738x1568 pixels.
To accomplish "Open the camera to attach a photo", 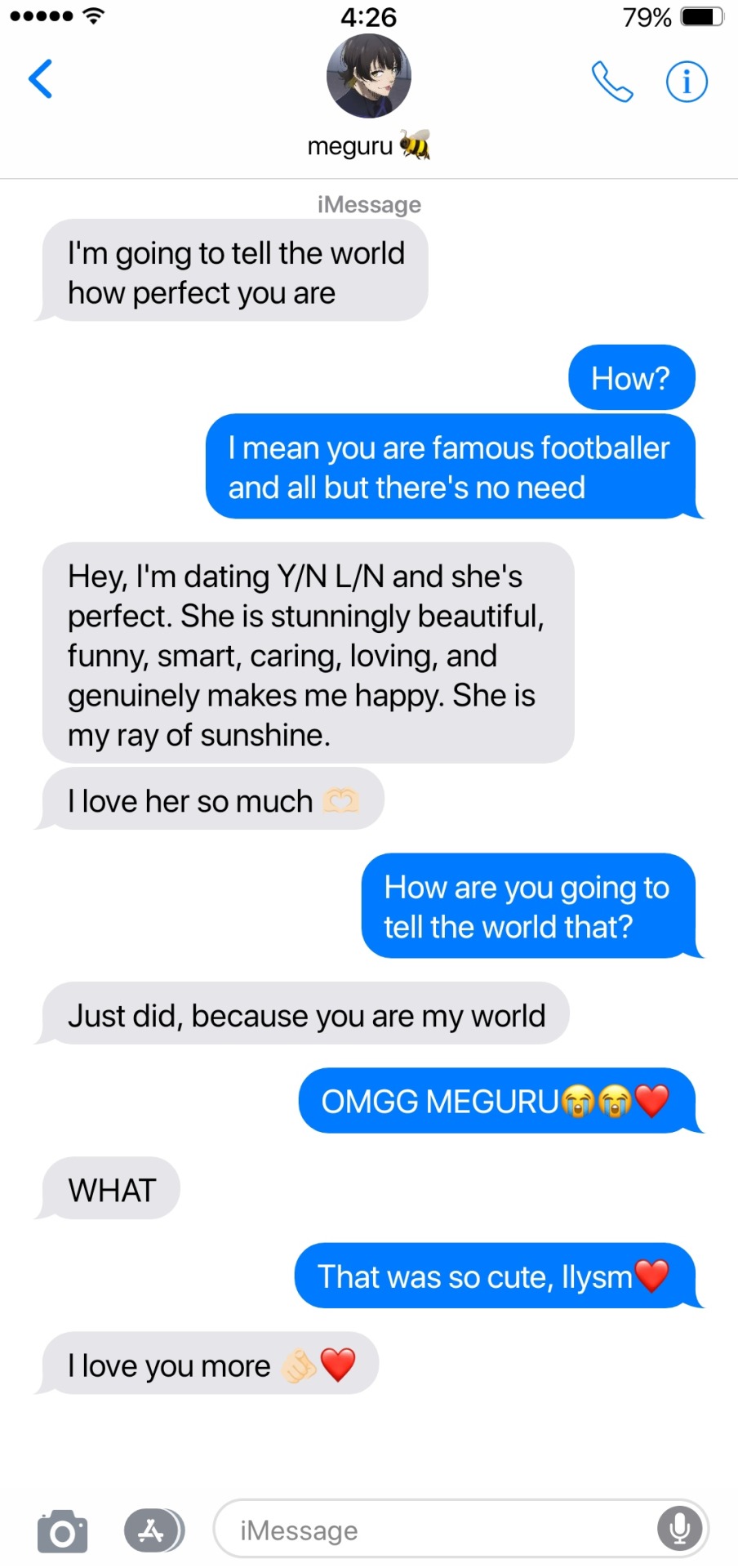I will (62, 1530).
